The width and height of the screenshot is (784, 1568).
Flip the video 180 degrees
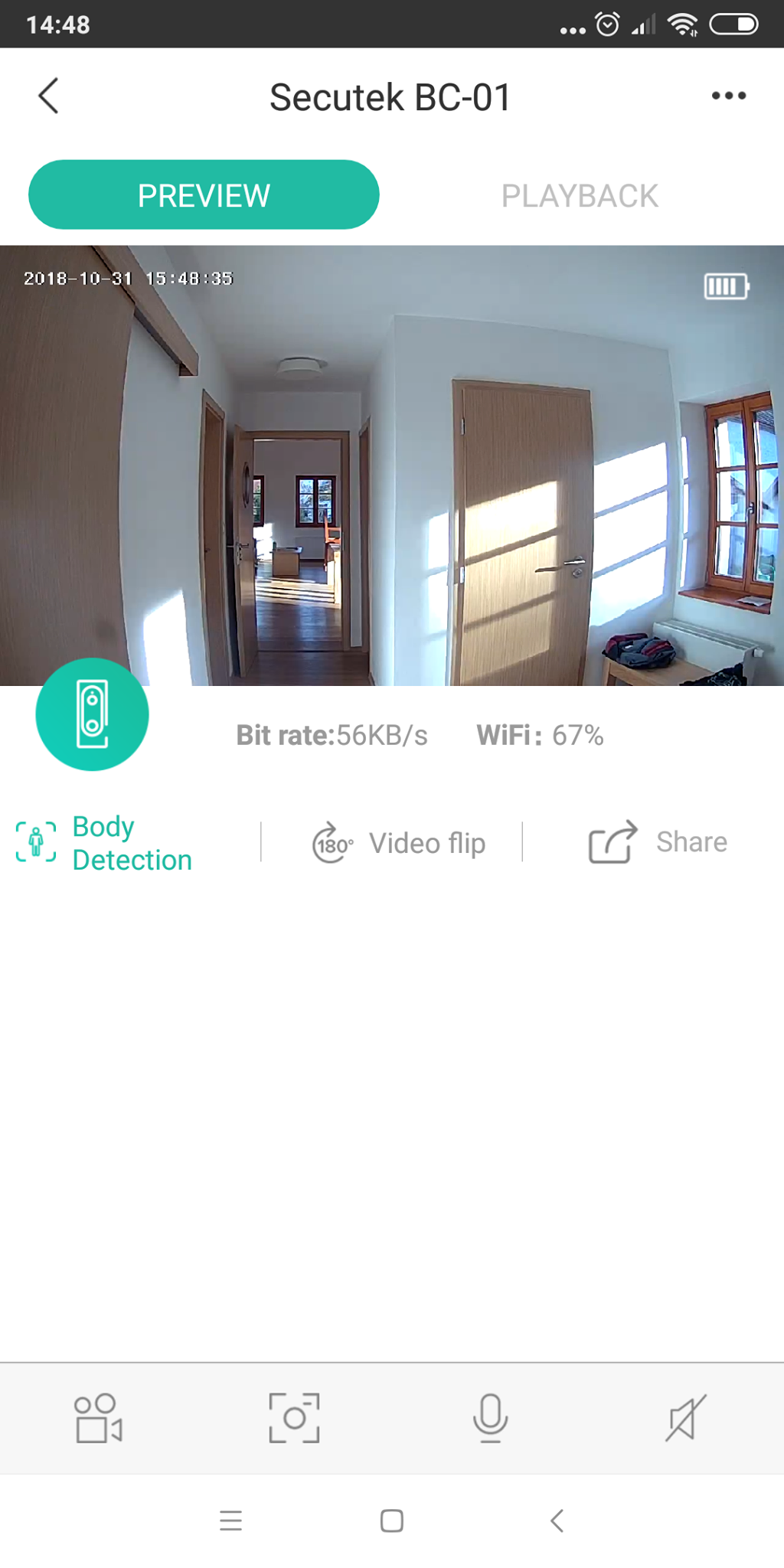pyautogui.click(x=399, y=843)
